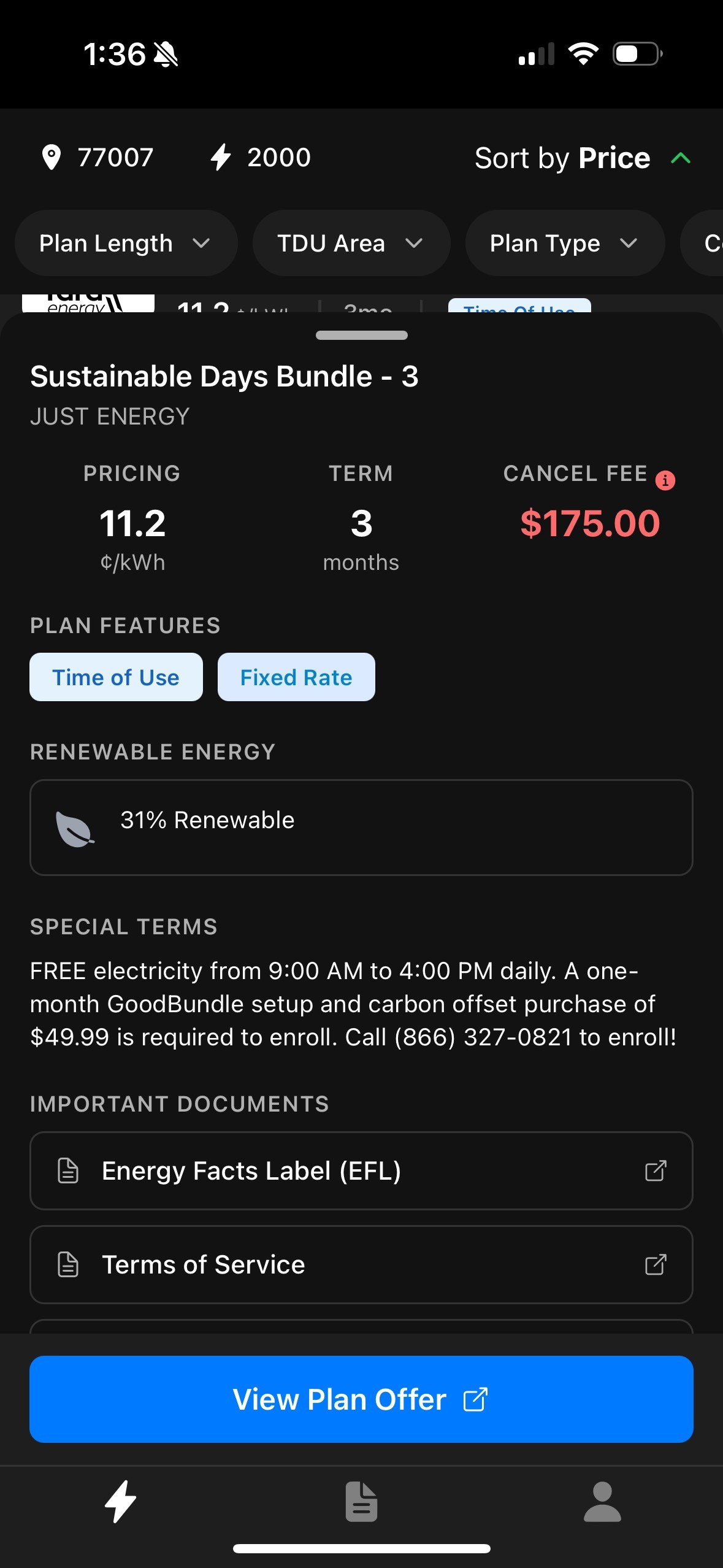The width and height of the screenshot is (723, 1568).
Task: Expand the Plan Length filter
Action: click(126, 244)
